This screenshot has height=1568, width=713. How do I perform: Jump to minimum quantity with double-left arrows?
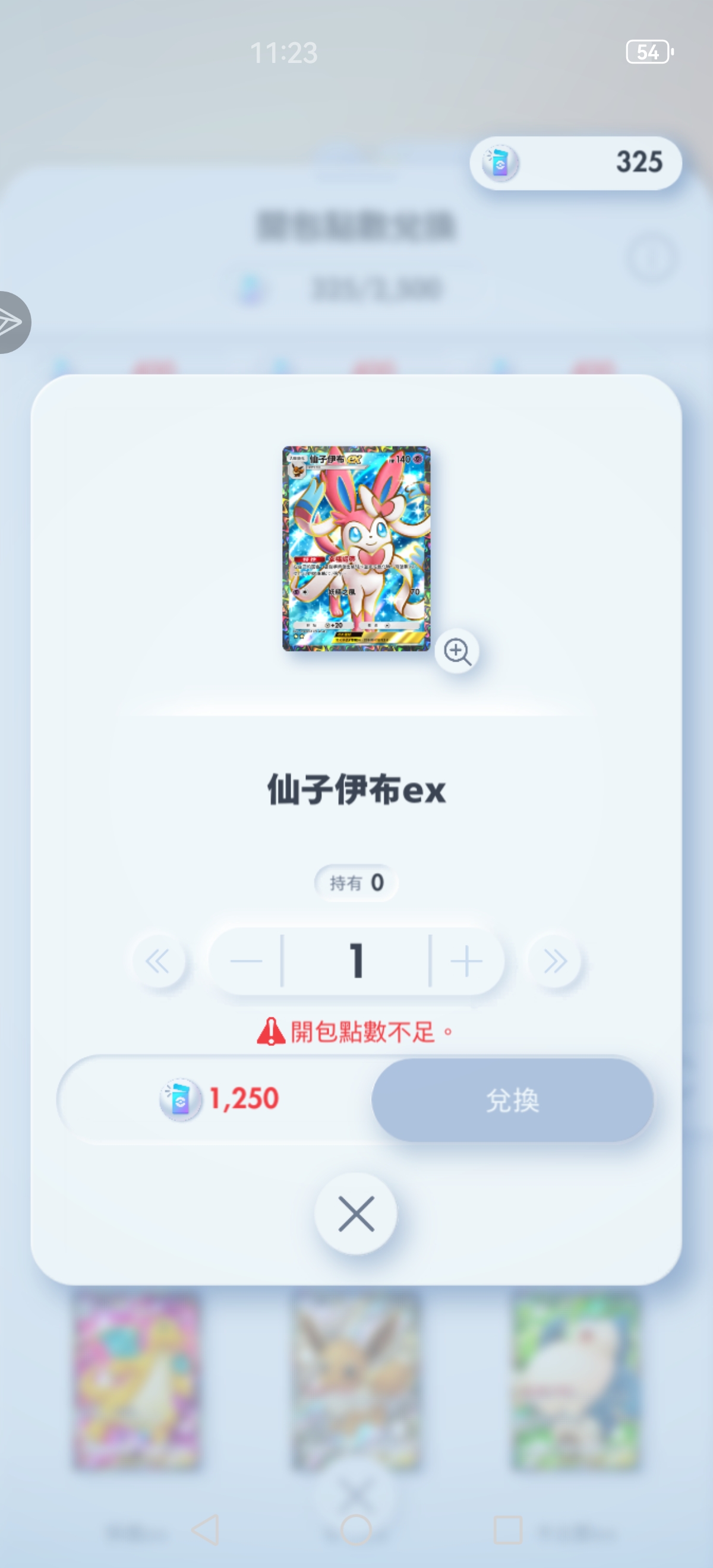pyautogui.click(x=158, y=962)
